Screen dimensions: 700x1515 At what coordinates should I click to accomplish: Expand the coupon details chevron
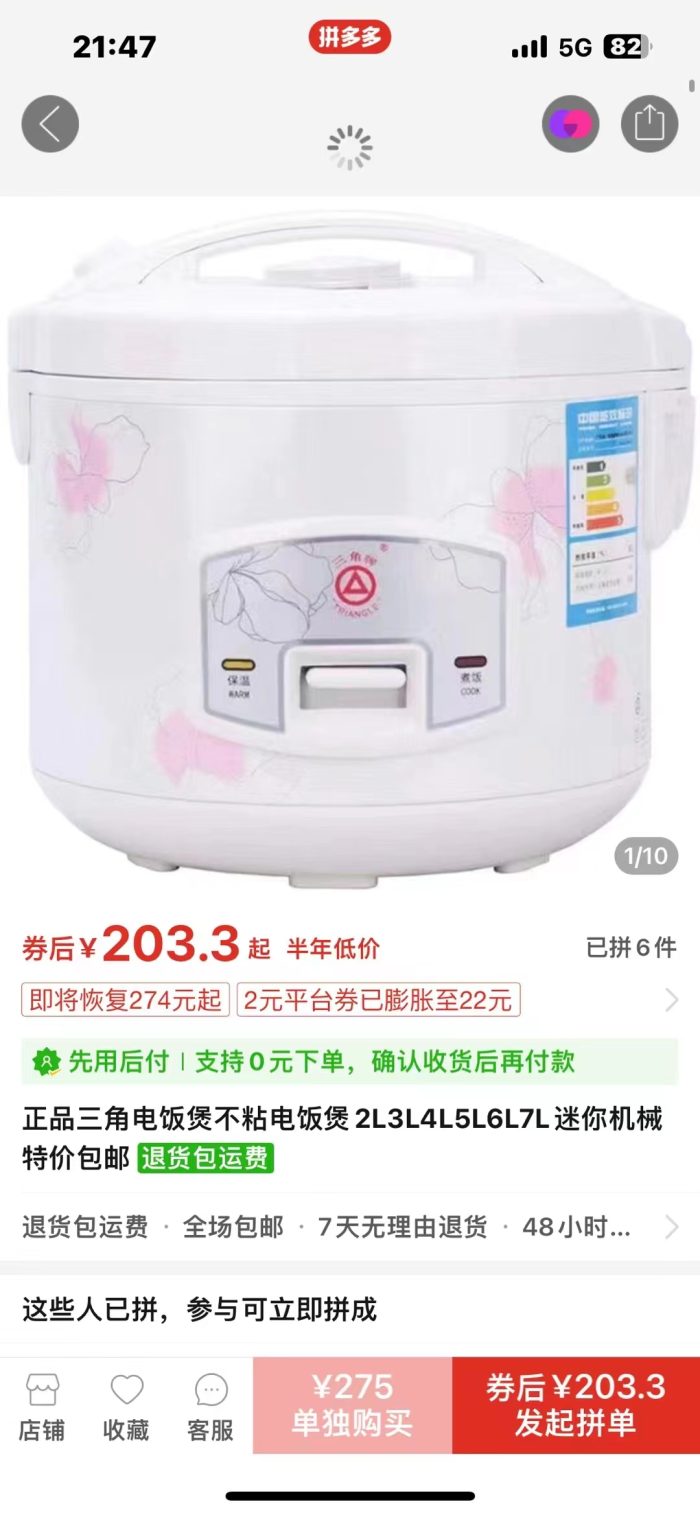pos(671,999)
